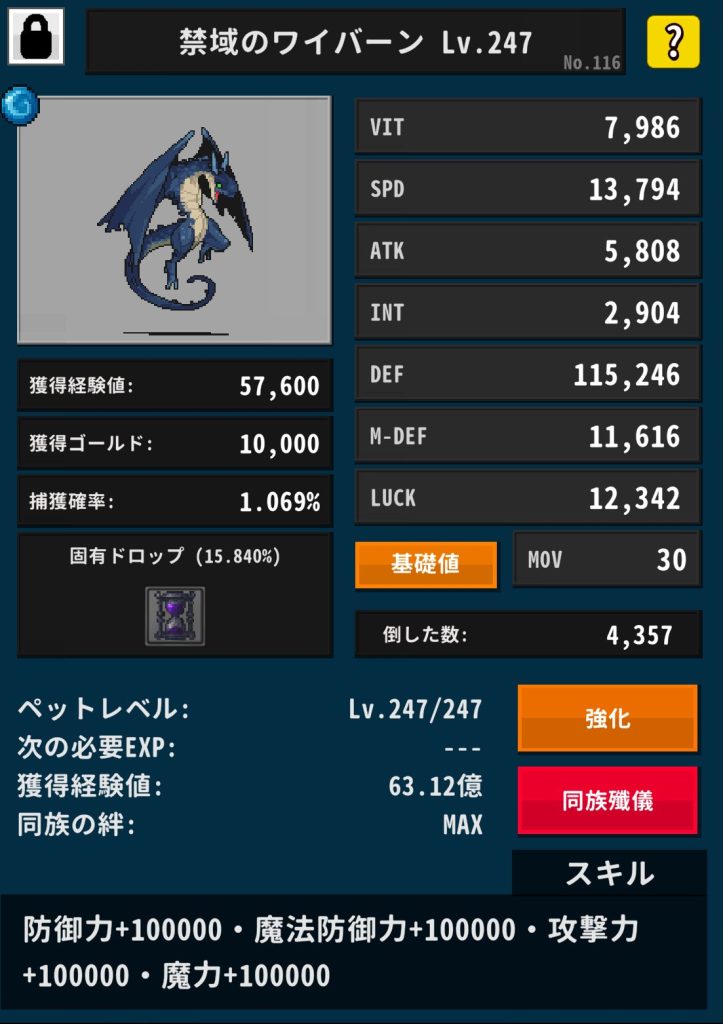Tap the 強化 enhance button
This screenshot has width=723, height=1024.
click(607, 718)
